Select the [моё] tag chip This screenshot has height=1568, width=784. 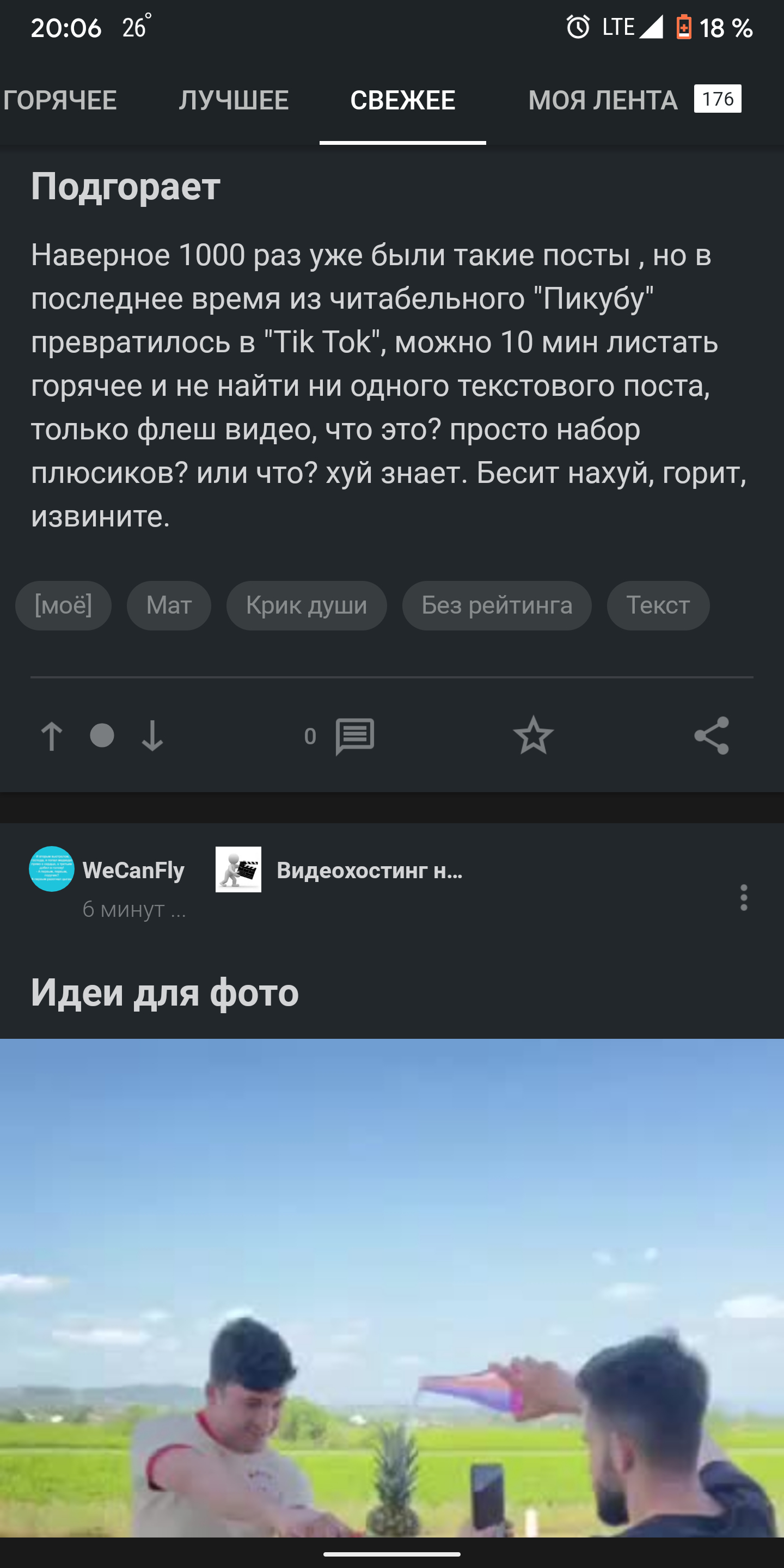click(x=63, y=605)
